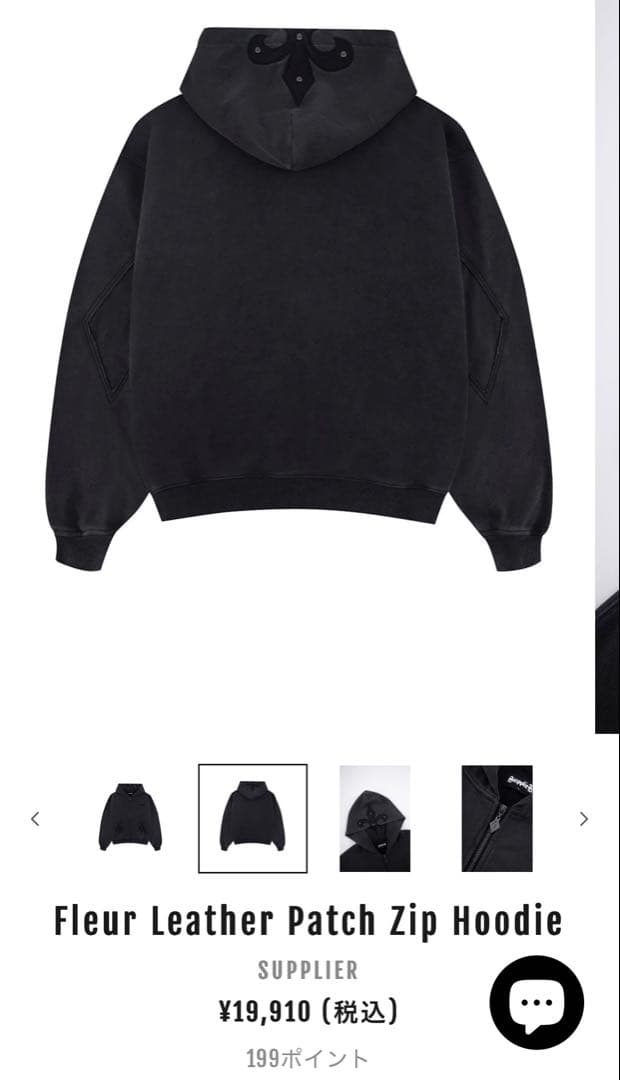Show previous thumbnails with left arrow
Screen dimensions: 620x1080
point(35,819)
